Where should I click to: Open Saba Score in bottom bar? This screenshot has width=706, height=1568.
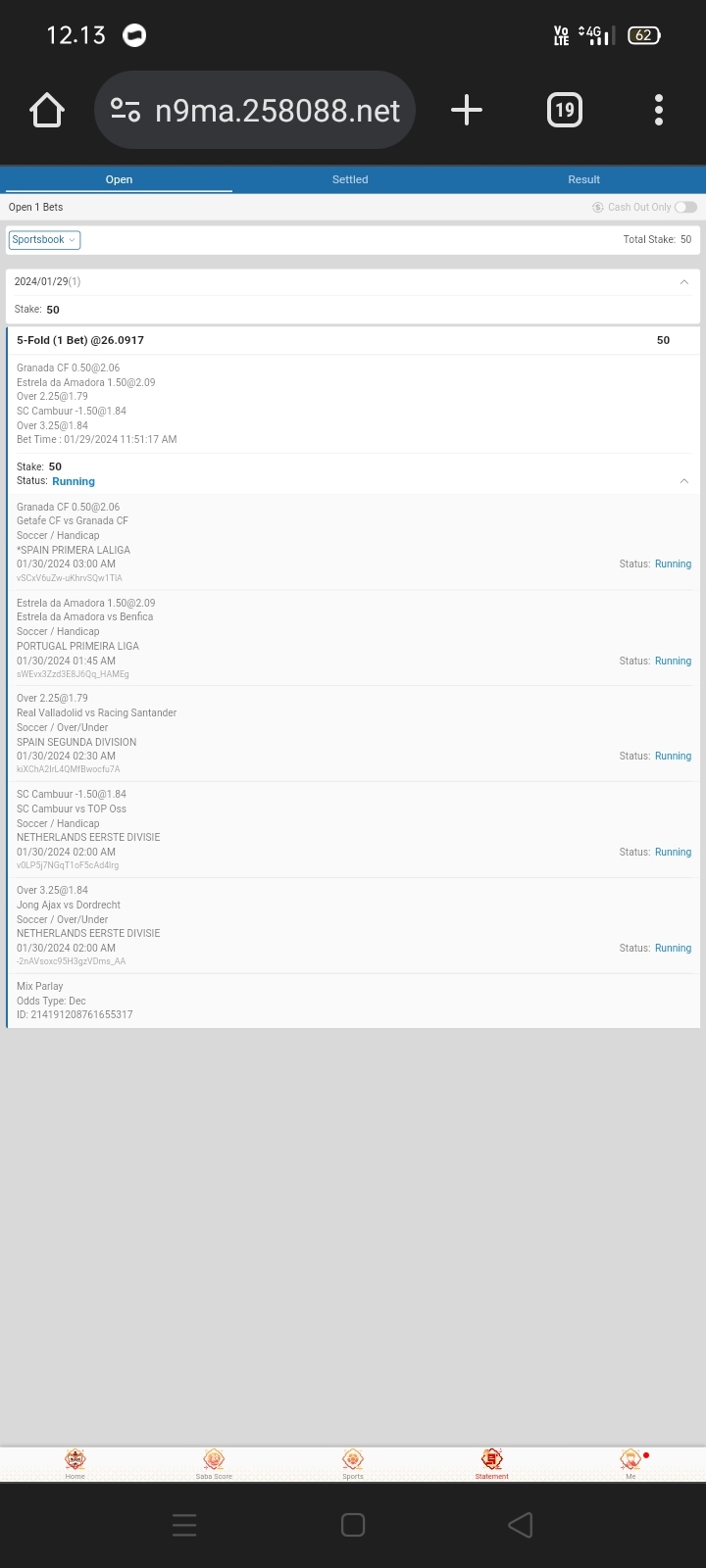pyautogui.click(x=214, y=1463)
